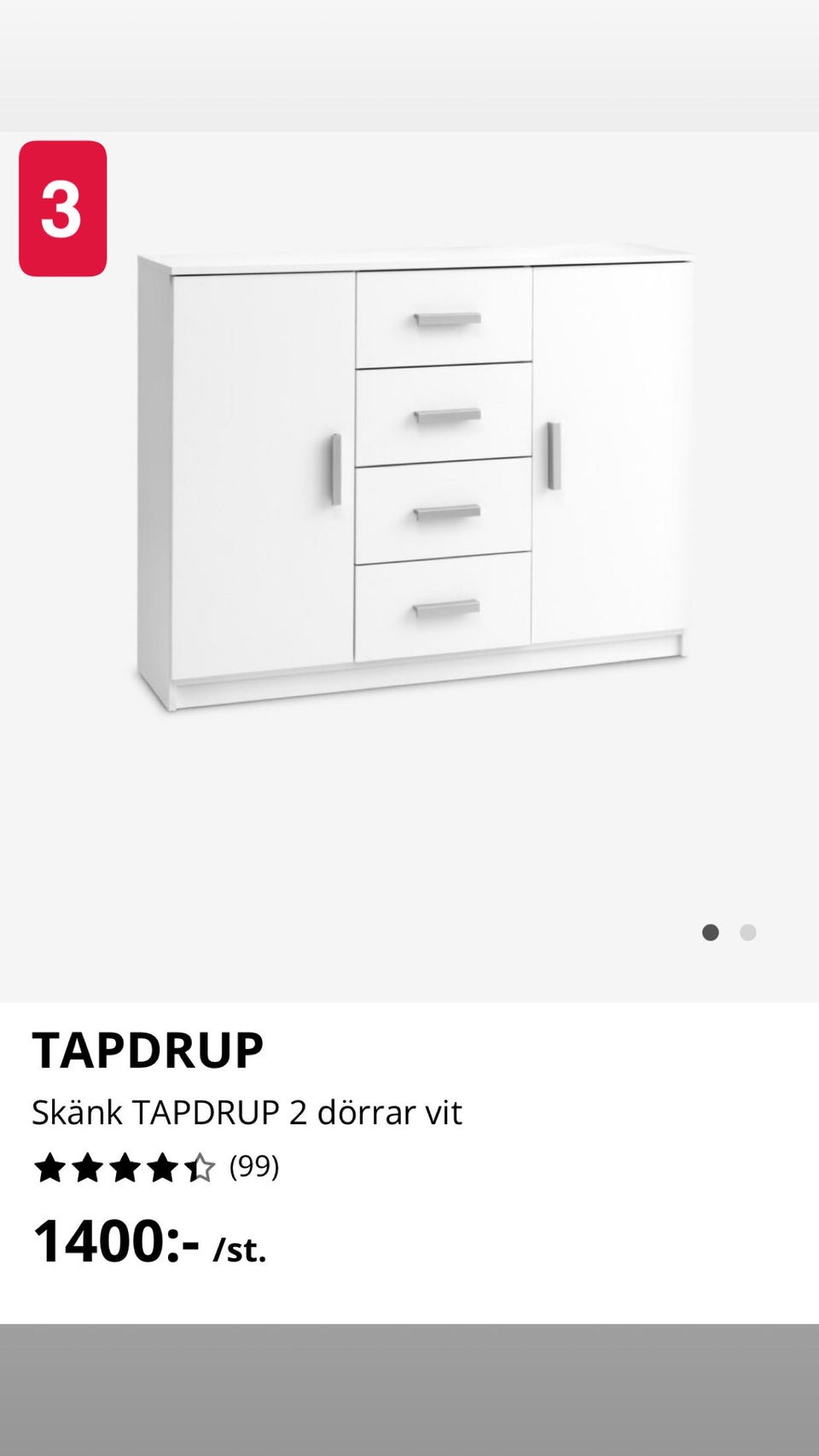819x1456 pixels.
Task: Select the first star in the rating
Action: (51, 1169)
